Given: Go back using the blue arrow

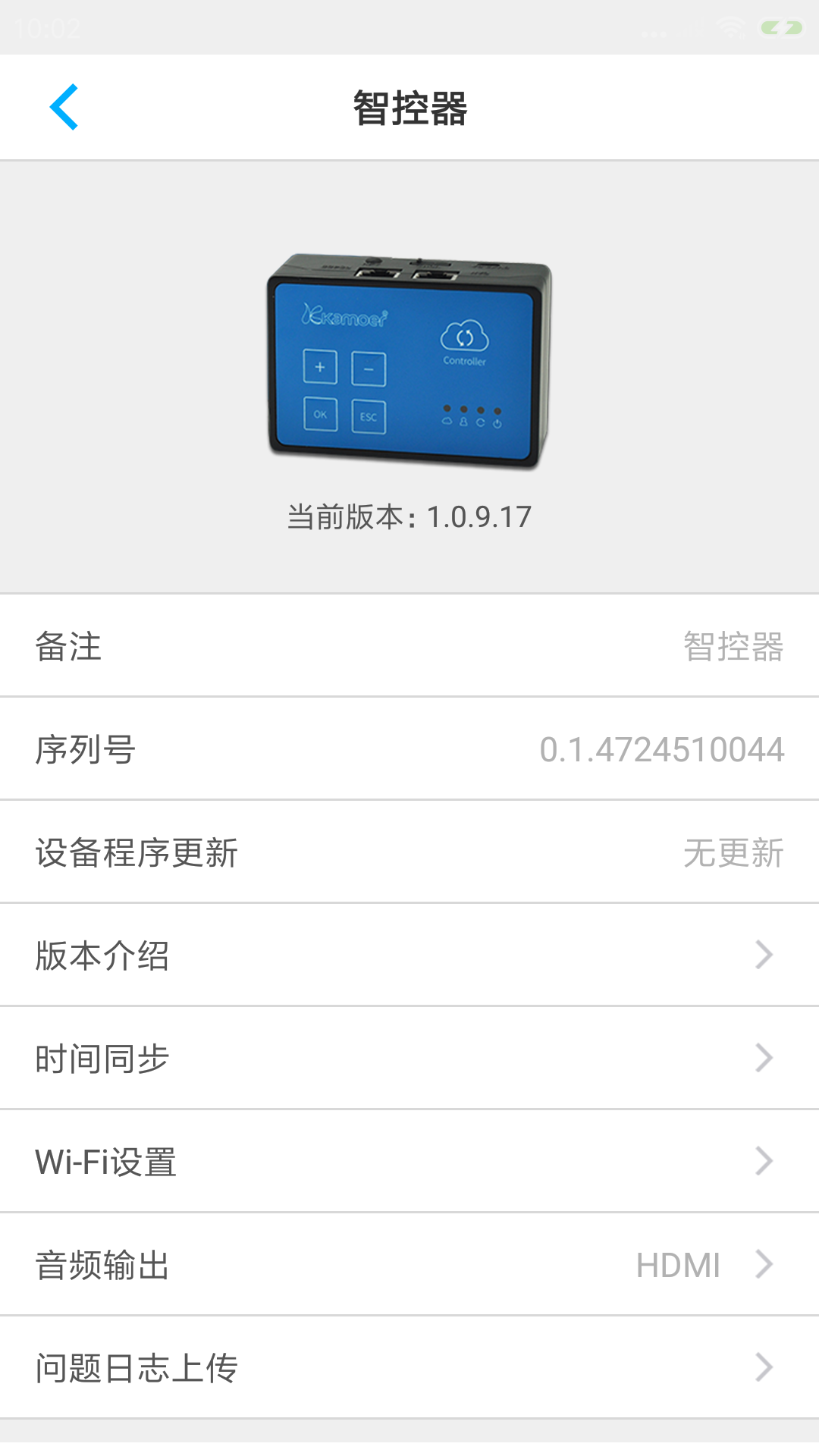Looking at the screenshot, I should point(64,107).
